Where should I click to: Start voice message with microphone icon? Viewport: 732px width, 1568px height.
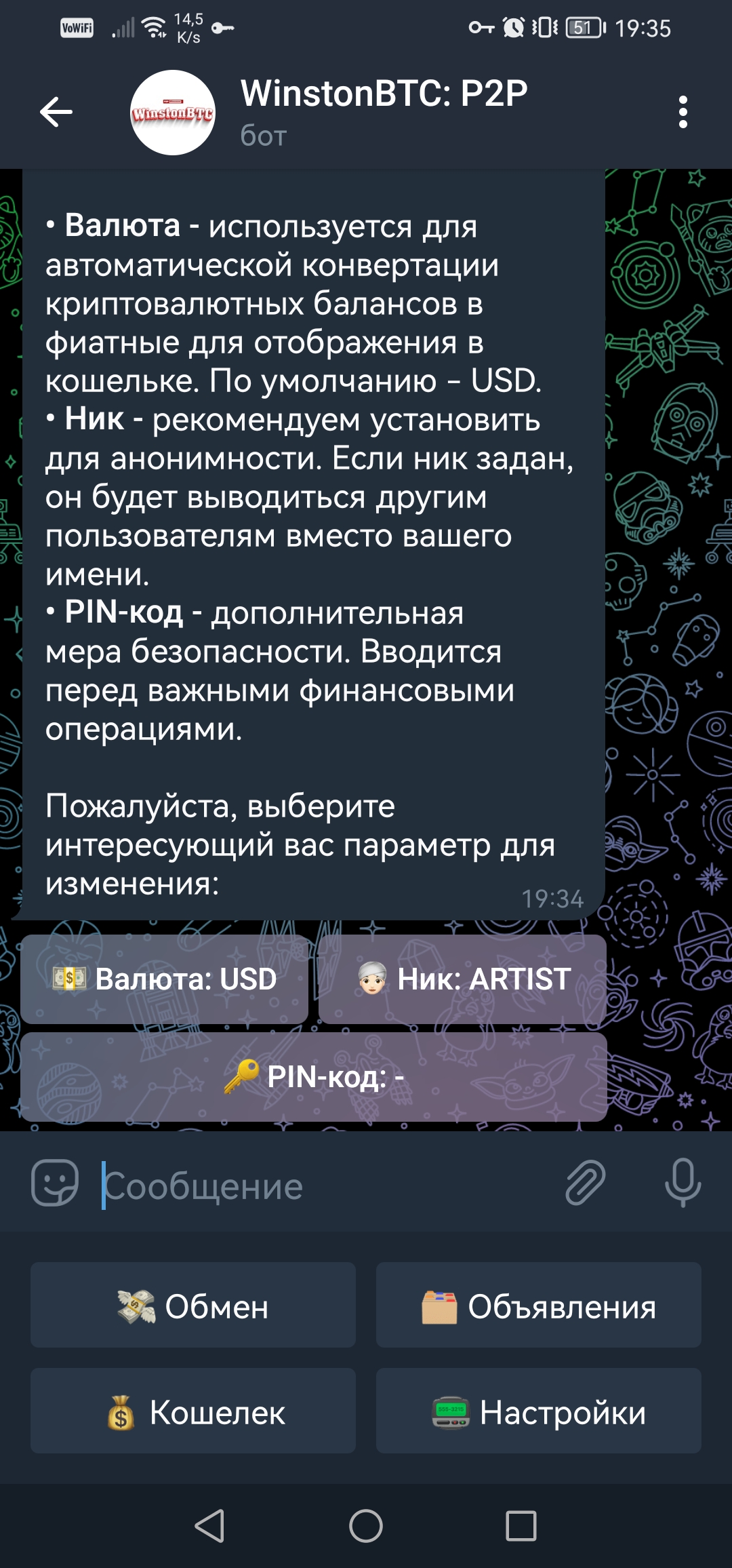pos(683,1183)
